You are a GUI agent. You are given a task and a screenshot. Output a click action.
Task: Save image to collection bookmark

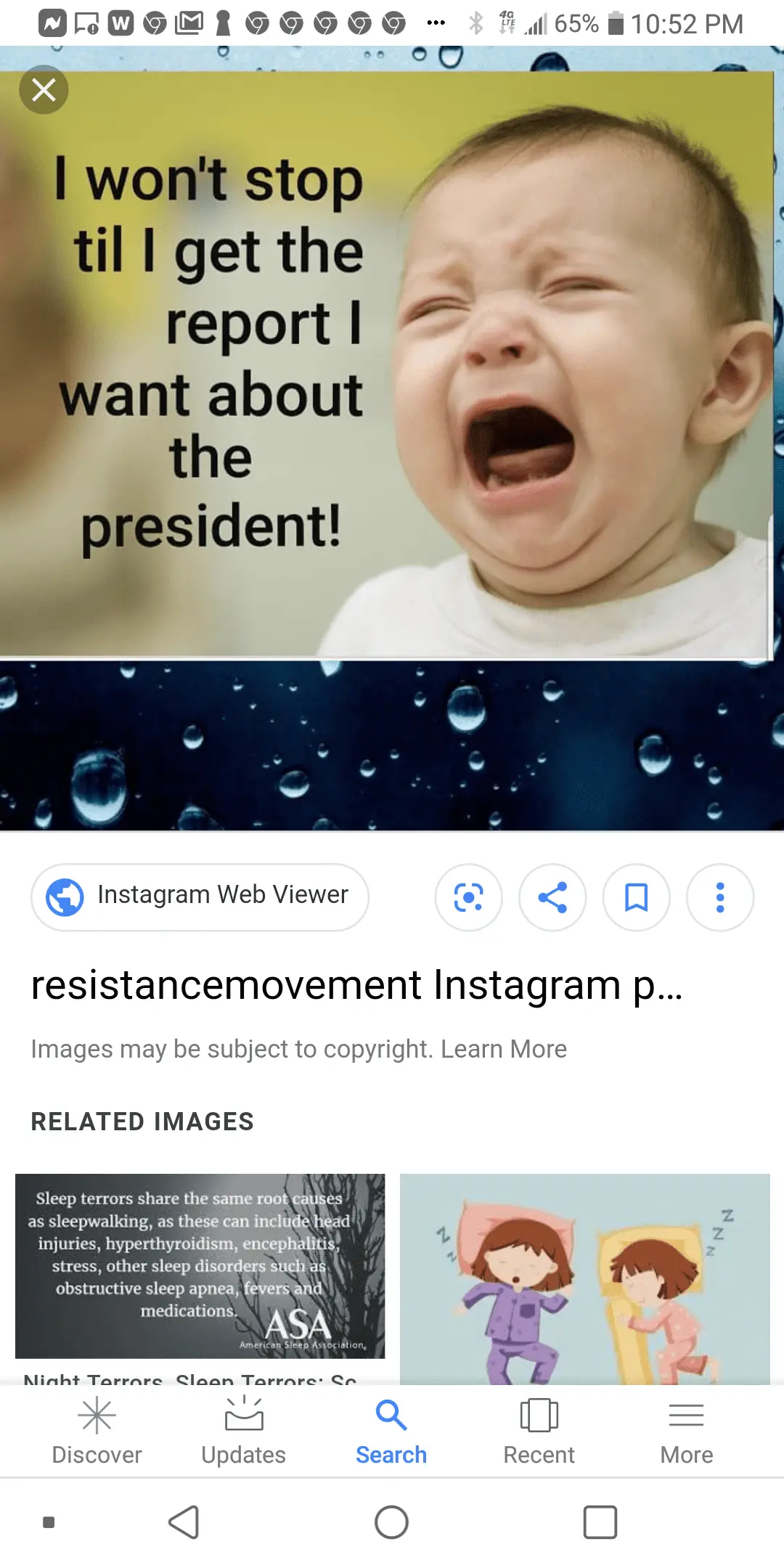[x=636, y=897]
